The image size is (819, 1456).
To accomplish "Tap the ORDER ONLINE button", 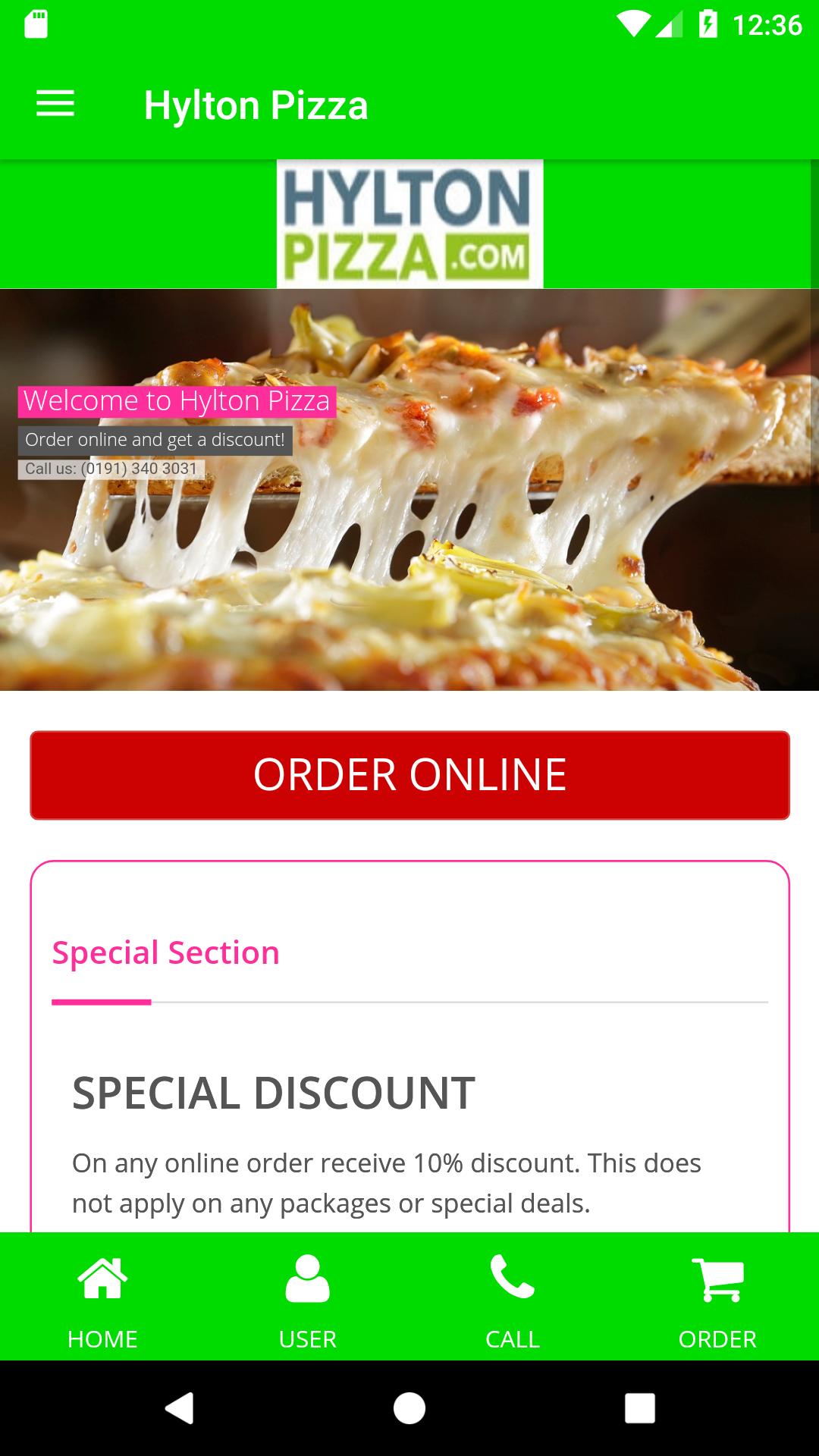I will 409,774.
